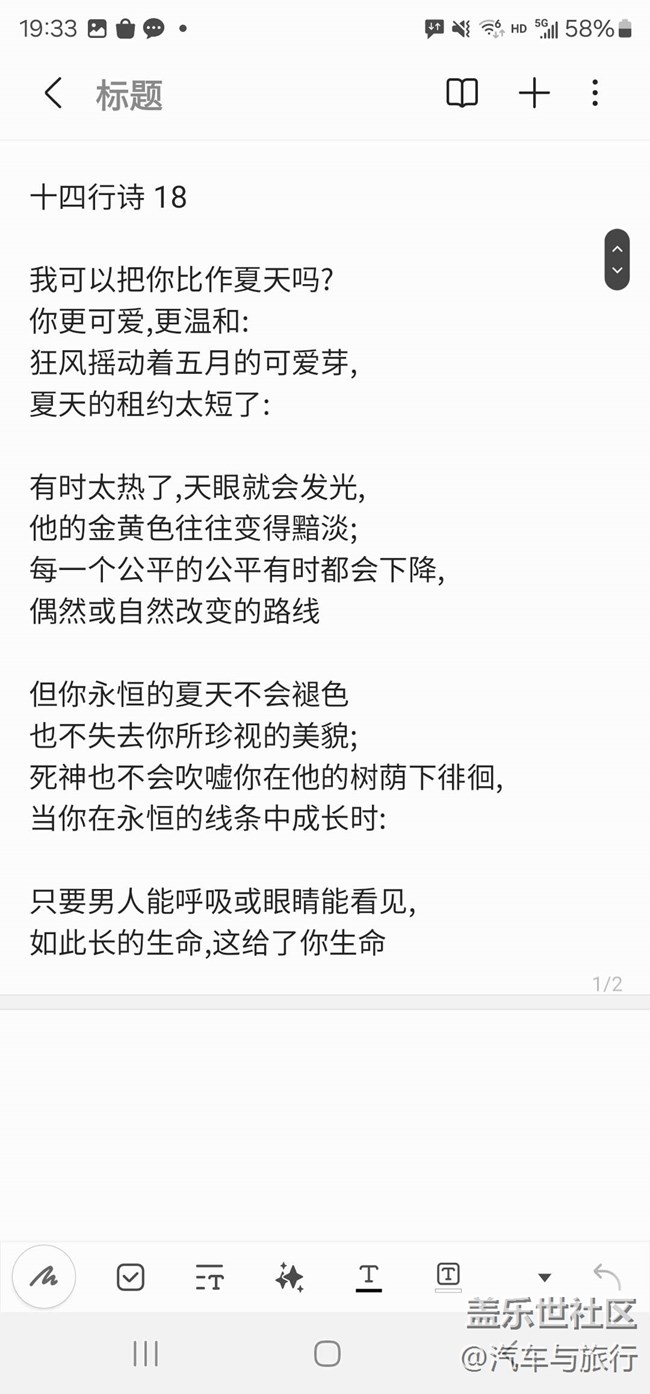Insert a checkbox from the toolbar
Screen dimensions: 650x1394
click(131, 1277)
